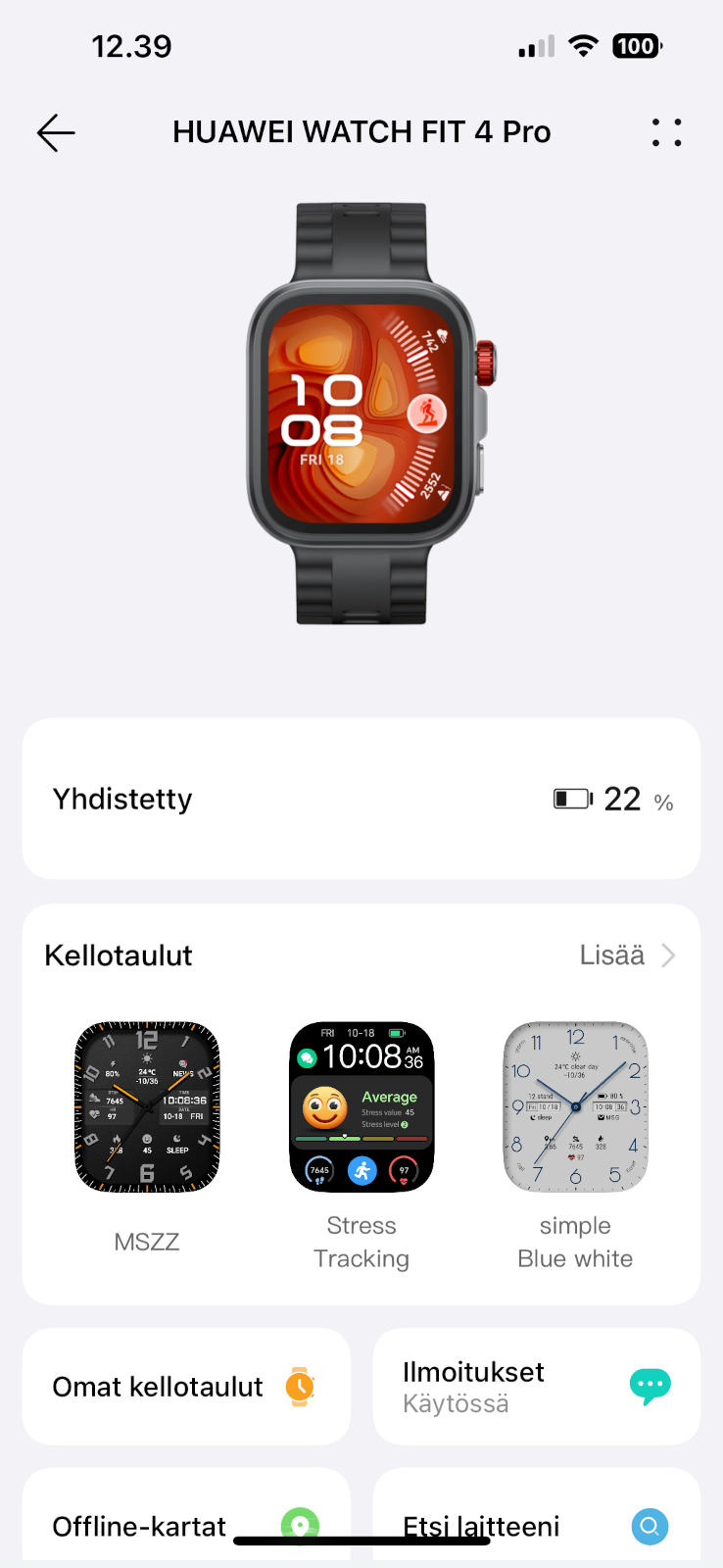Open Lisää for more watch faces
723x1568 pixels.
[627, 955]
